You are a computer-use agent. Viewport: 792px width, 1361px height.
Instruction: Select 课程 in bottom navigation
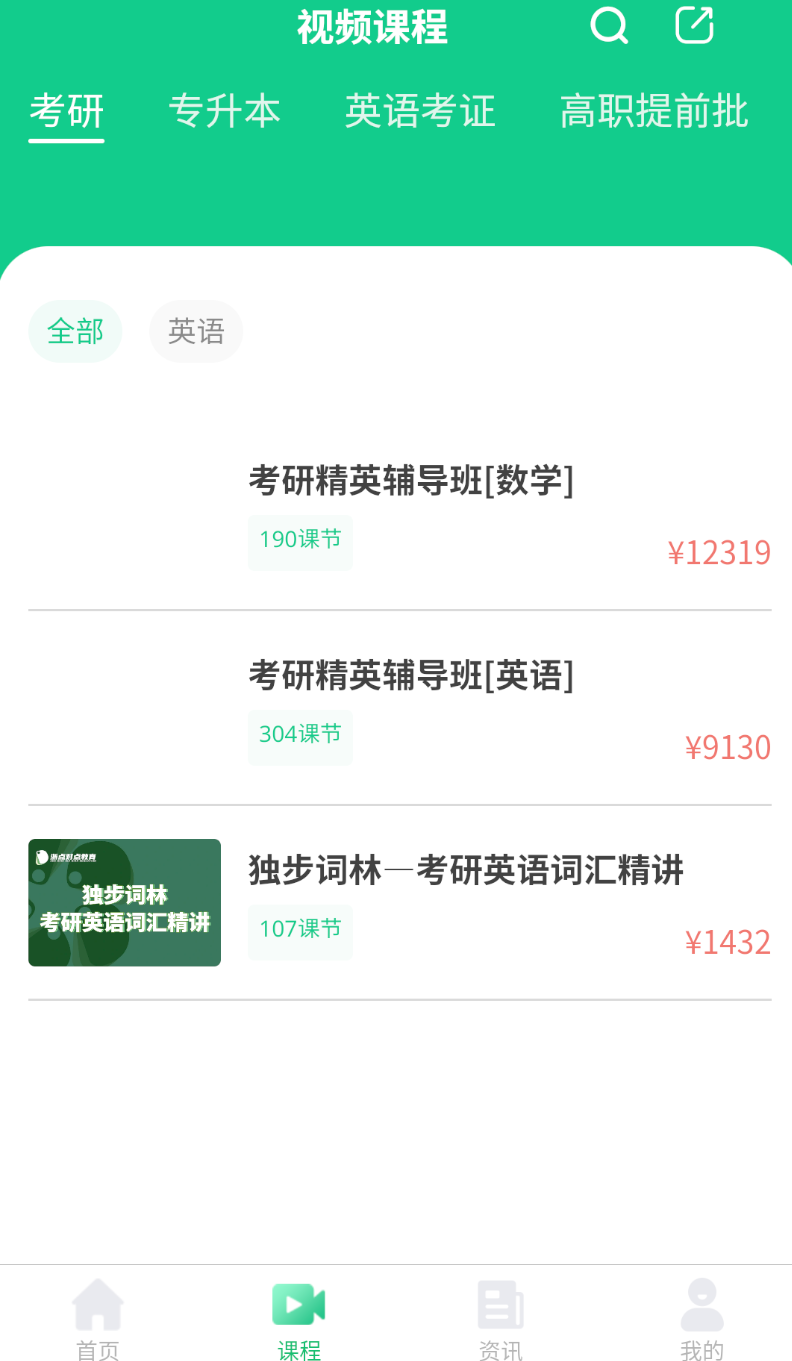pos(299,1319)
